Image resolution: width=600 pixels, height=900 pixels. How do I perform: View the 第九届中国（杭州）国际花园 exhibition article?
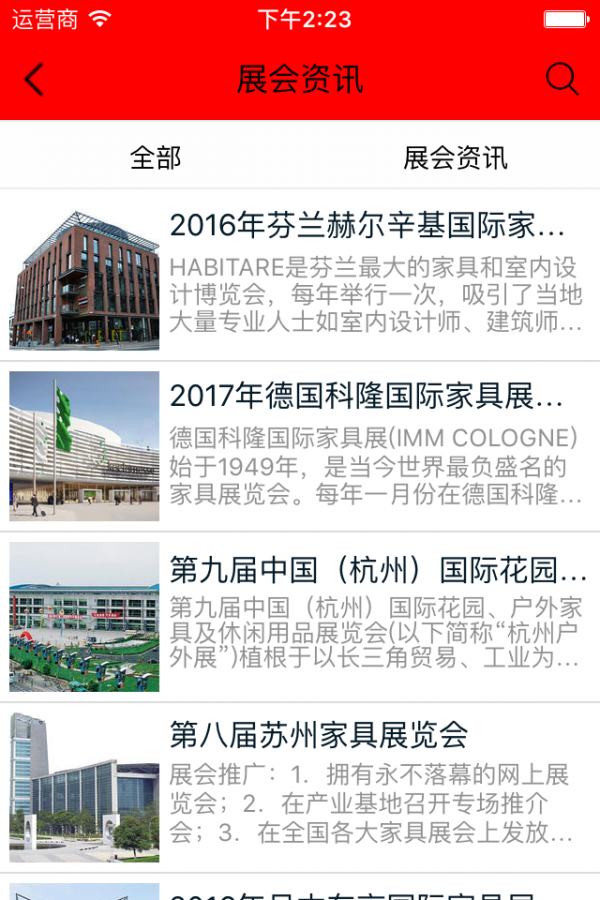[x=378, y=571]
